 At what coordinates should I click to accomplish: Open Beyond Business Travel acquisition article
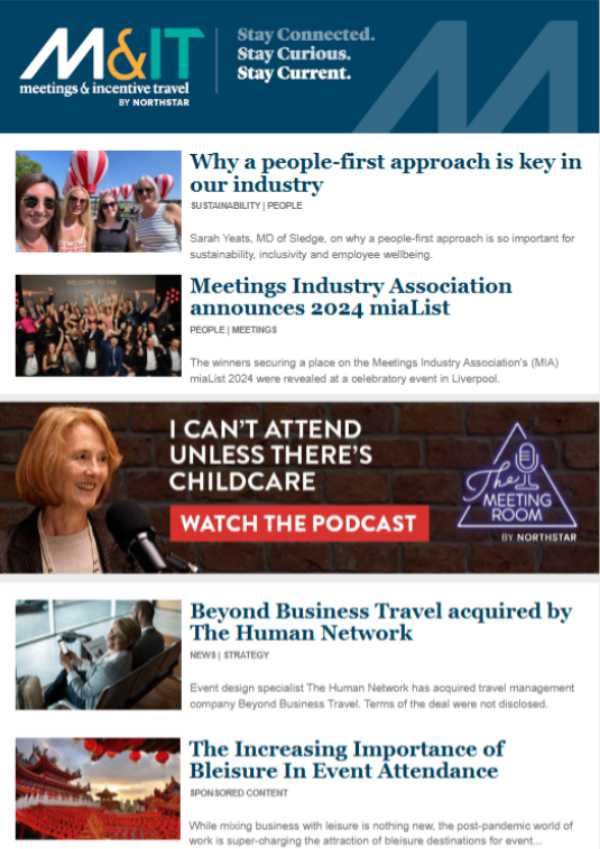[380, 621]
